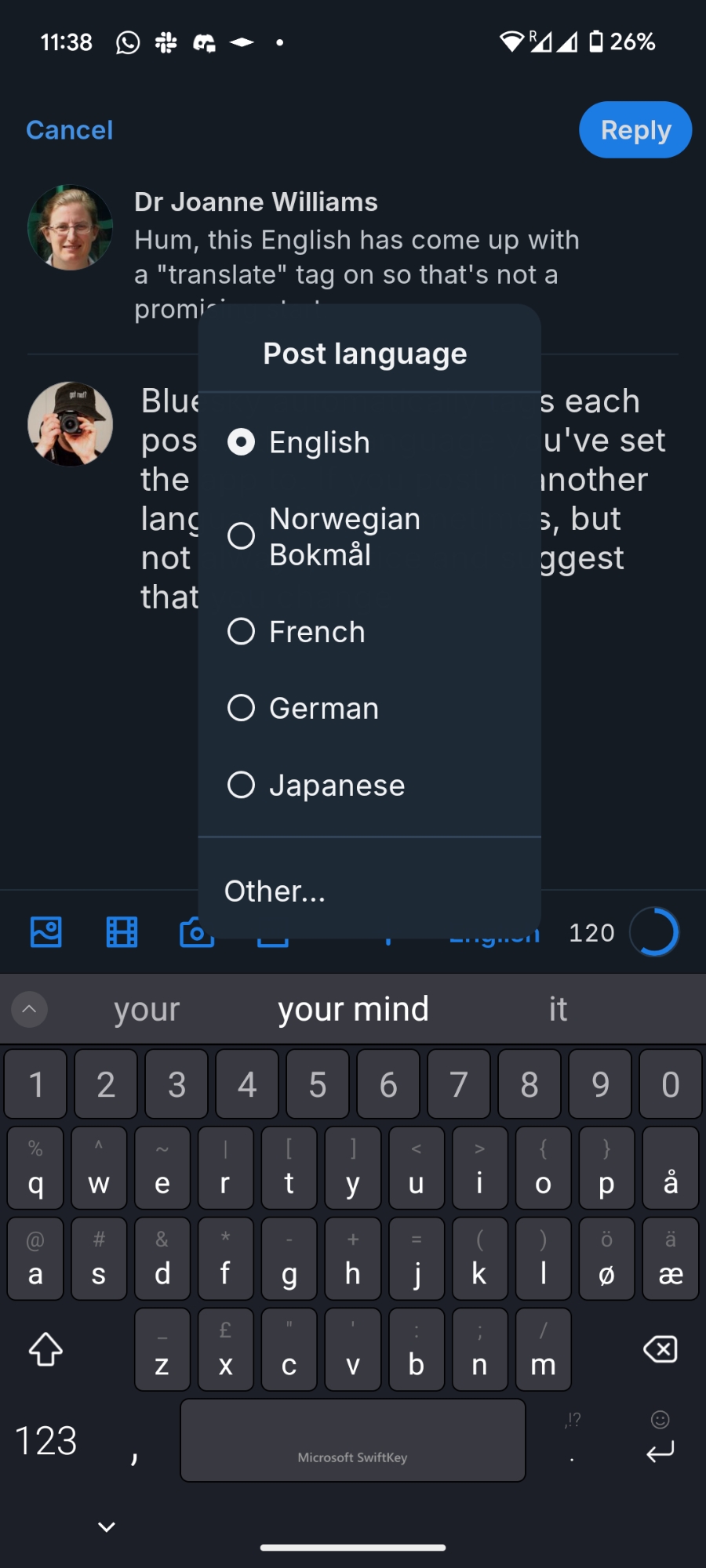
Task: Hit the keyboard backspace key
Action: click(x=660, y=1349)
